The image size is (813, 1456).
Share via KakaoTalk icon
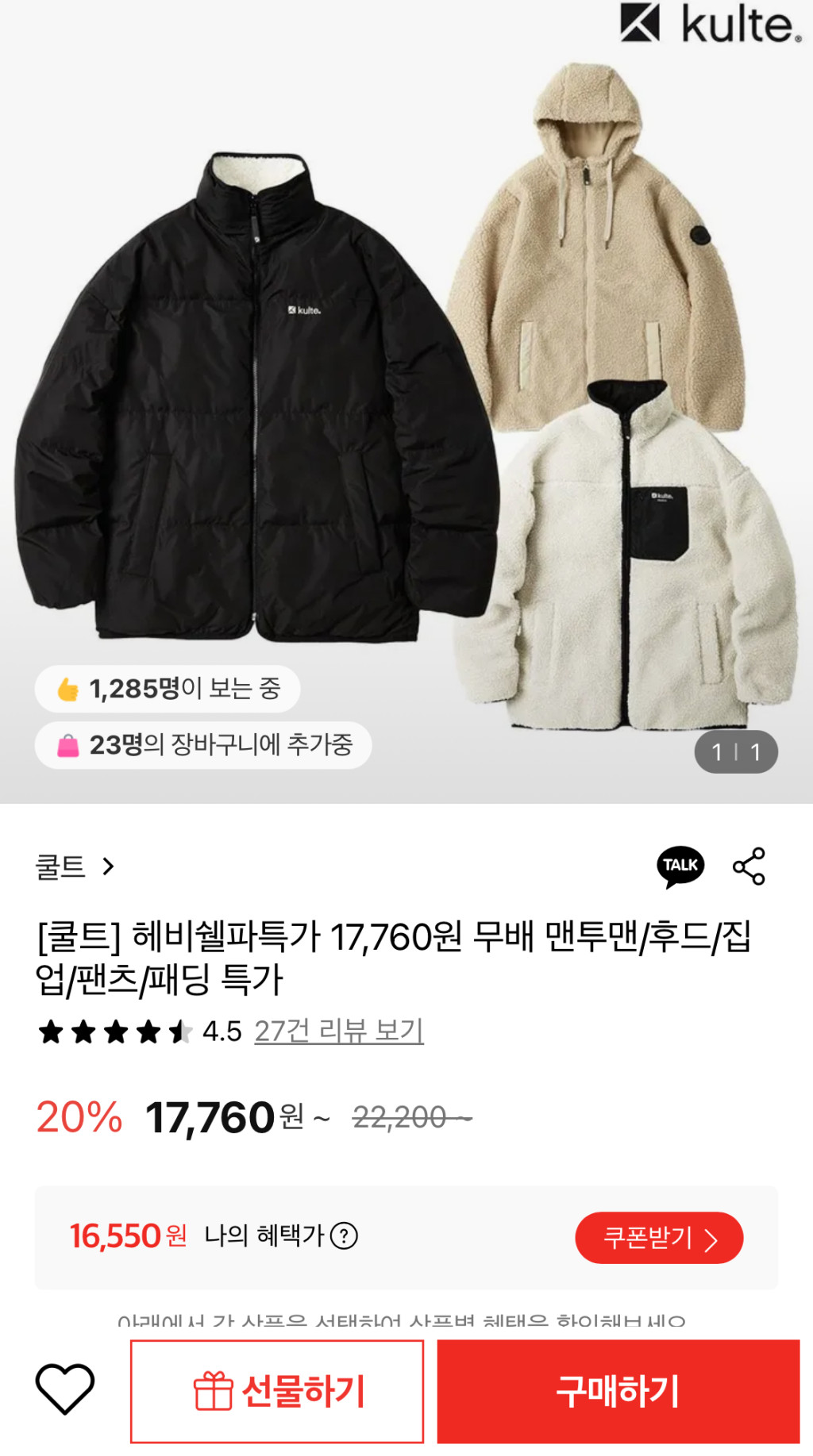point(680,866)
